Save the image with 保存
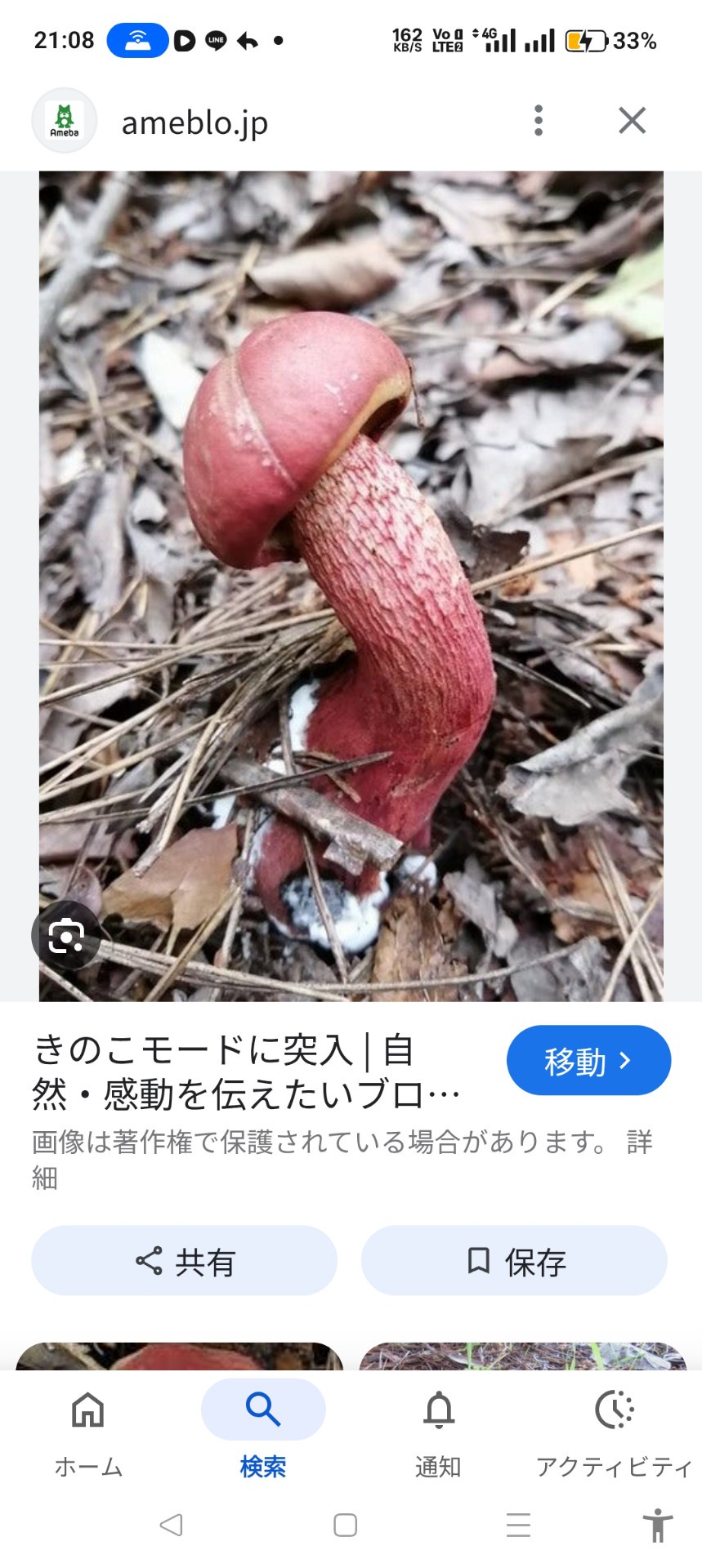Image resolution: width=702 pixels, height=1568 pixels. tap(514, 1261)
